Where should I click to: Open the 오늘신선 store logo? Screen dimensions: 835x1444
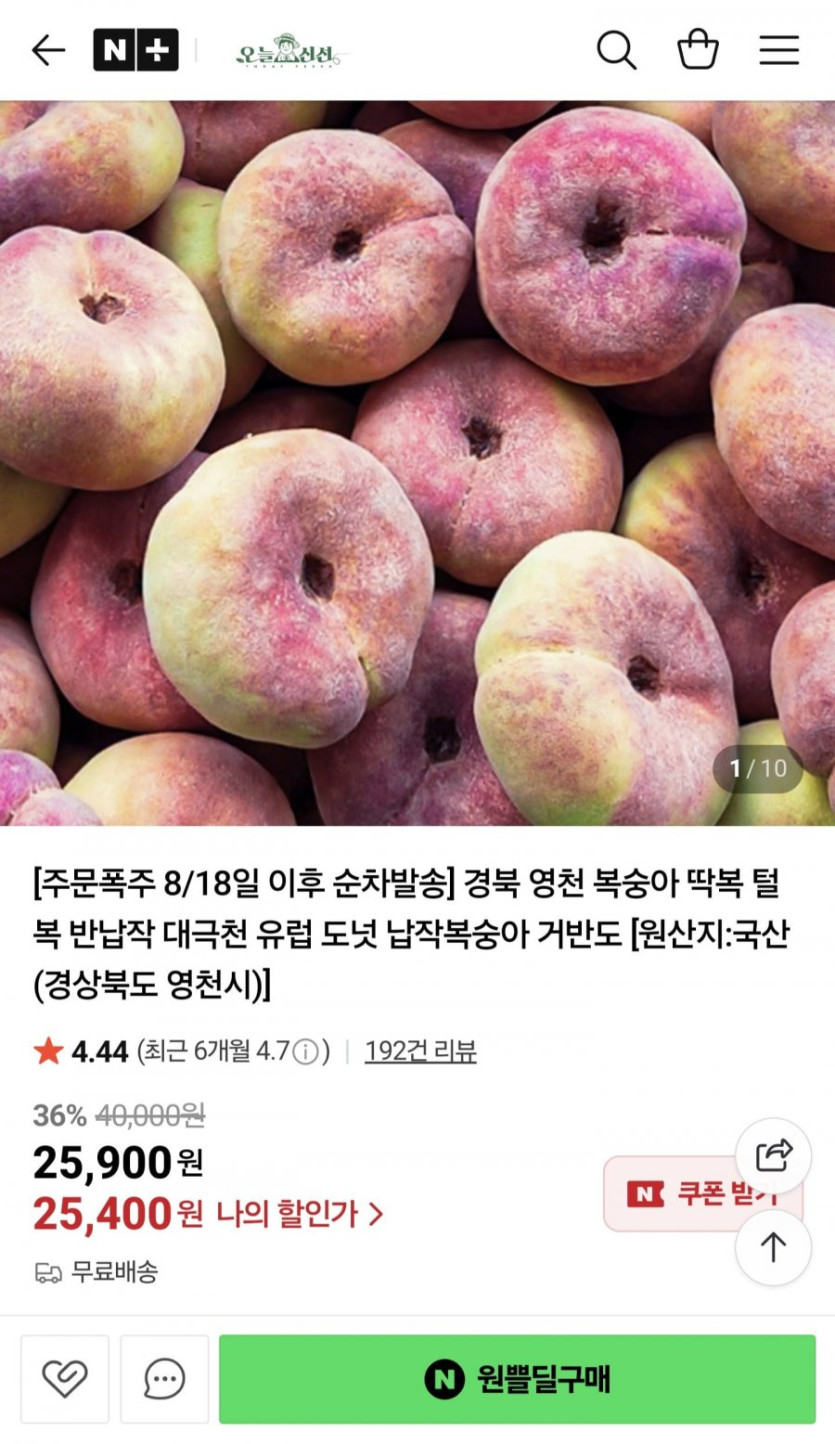coord(285,48)
